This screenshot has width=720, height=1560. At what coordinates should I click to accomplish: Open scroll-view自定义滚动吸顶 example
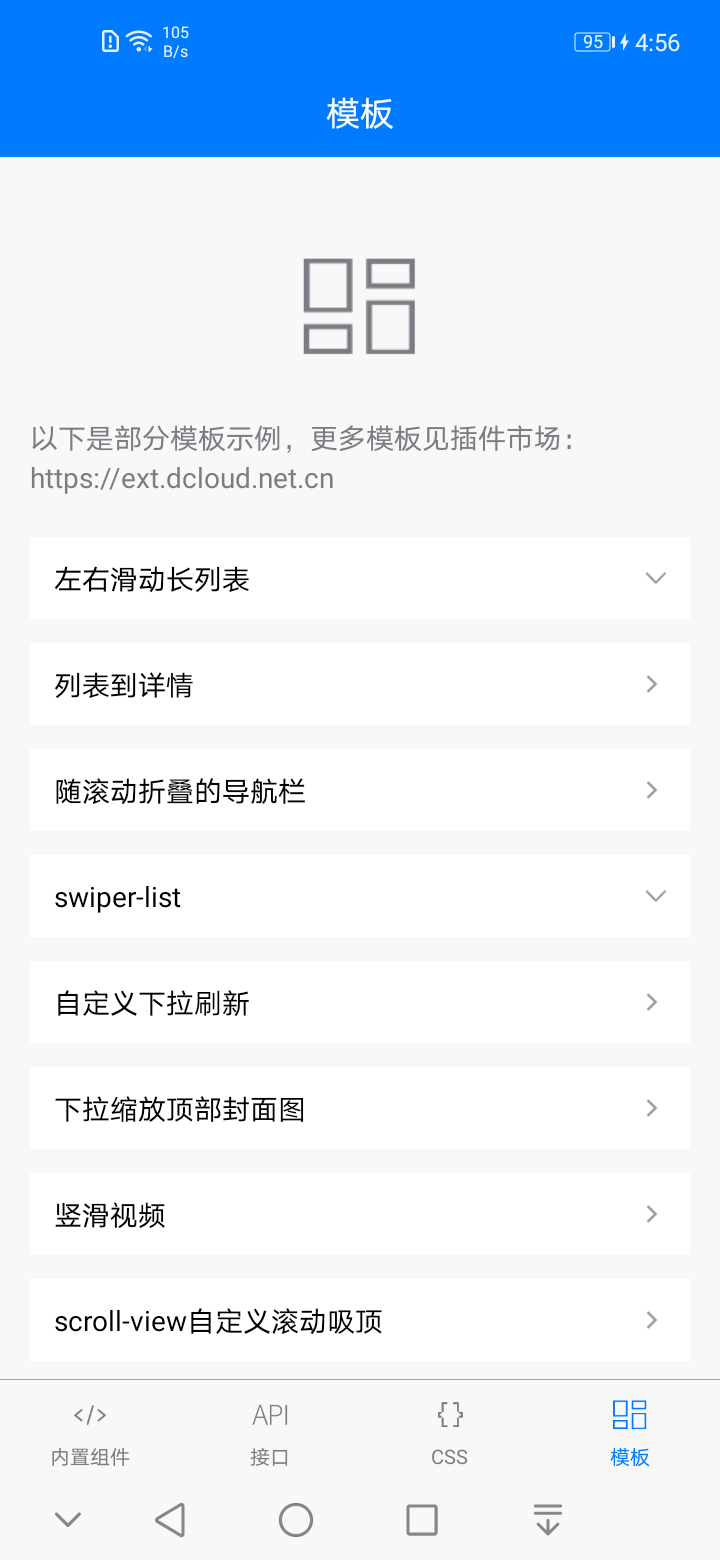[360, 1320]
